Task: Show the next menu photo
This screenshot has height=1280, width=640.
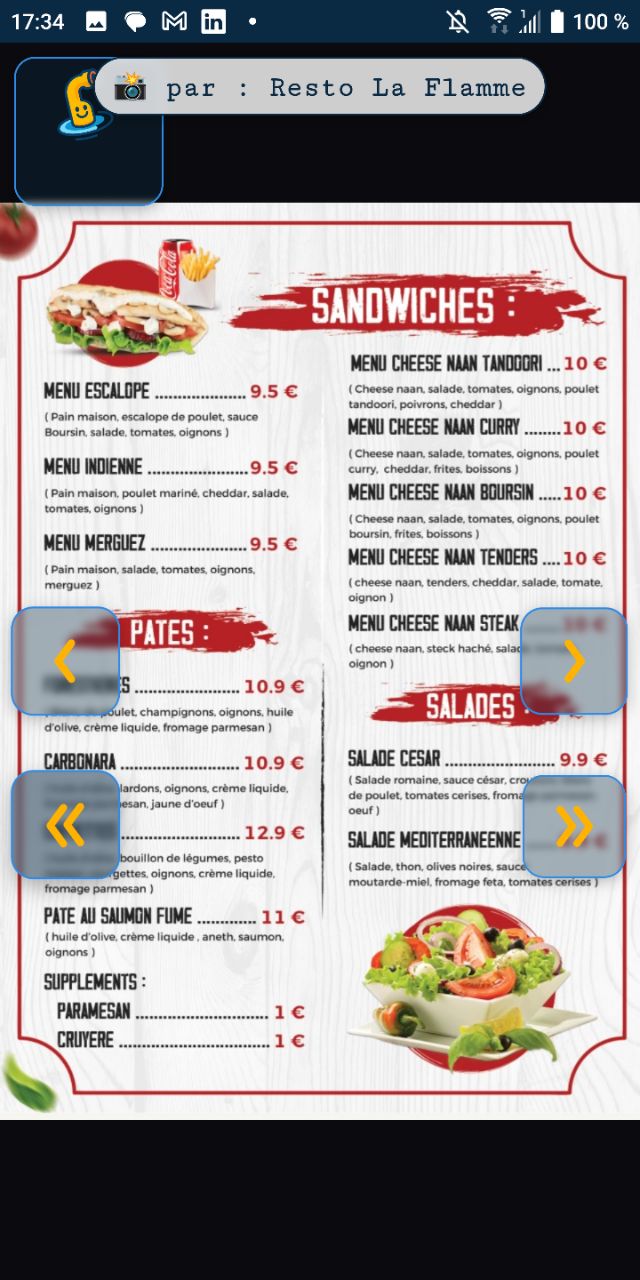Action: click(574, 661)
